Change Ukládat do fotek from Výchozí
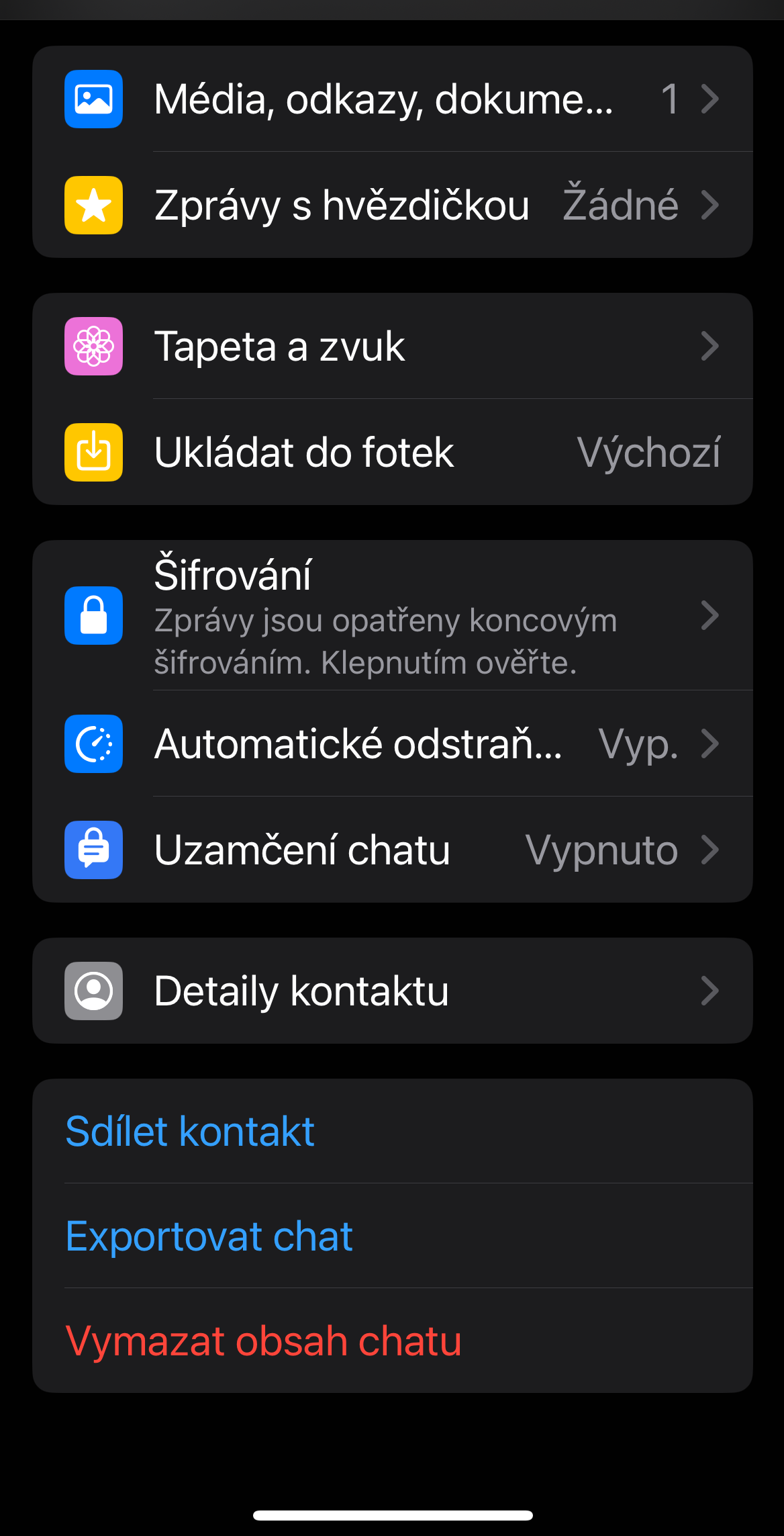This screenshot has height=1536, width=784. pos(392,452)
